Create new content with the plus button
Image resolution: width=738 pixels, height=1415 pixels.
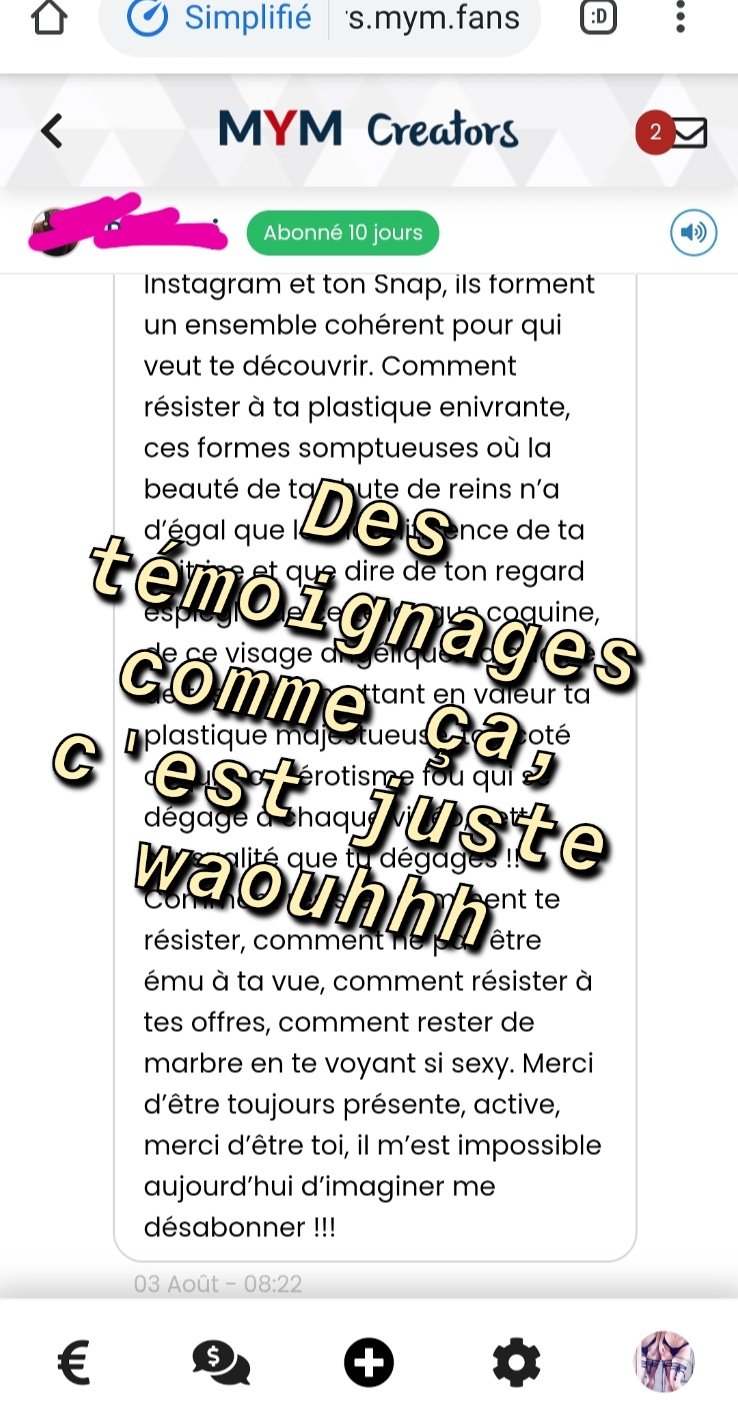point(369,1362)
